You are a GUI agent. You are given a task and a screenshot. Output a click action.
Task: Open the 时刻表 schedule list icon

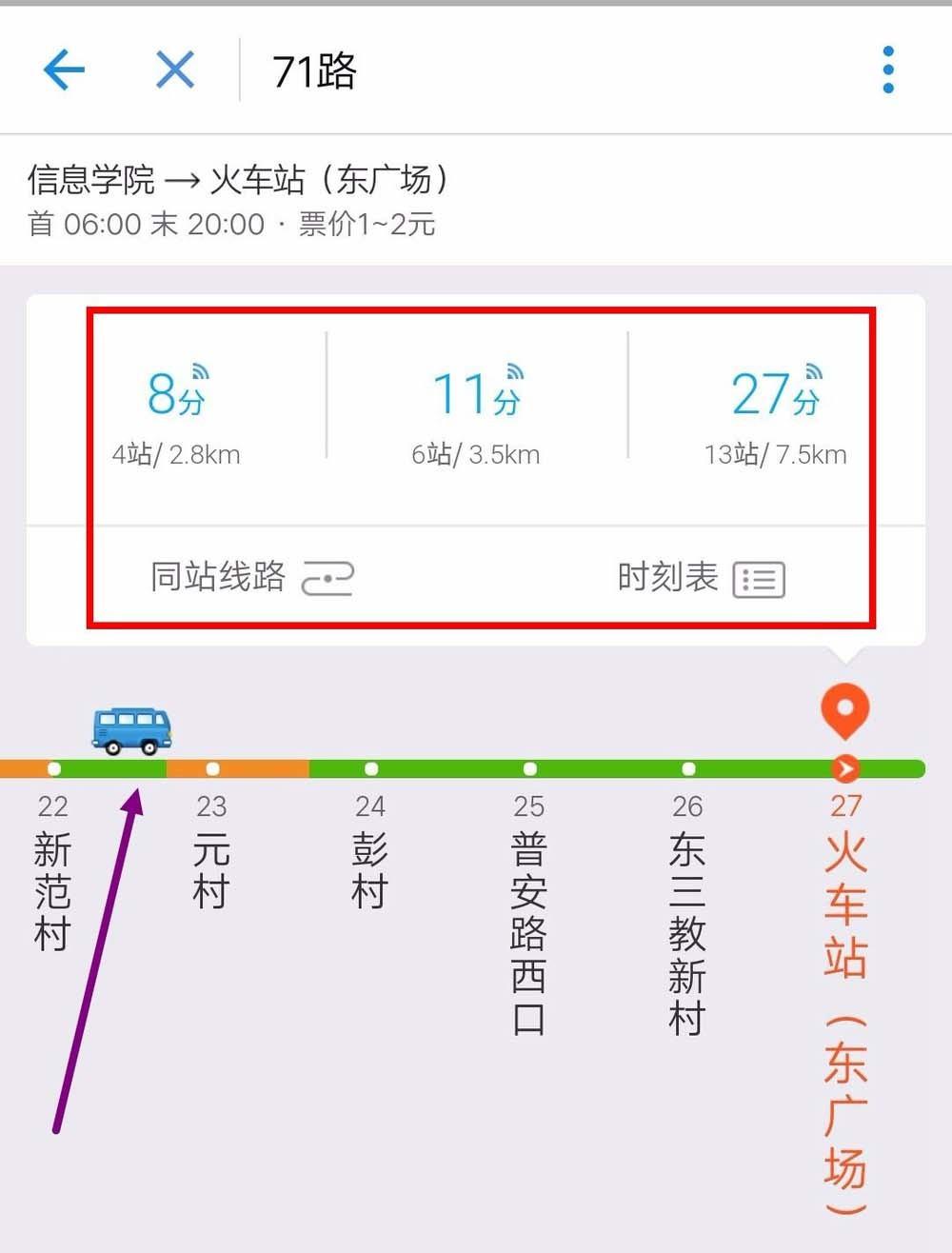[x=759, y=577]
